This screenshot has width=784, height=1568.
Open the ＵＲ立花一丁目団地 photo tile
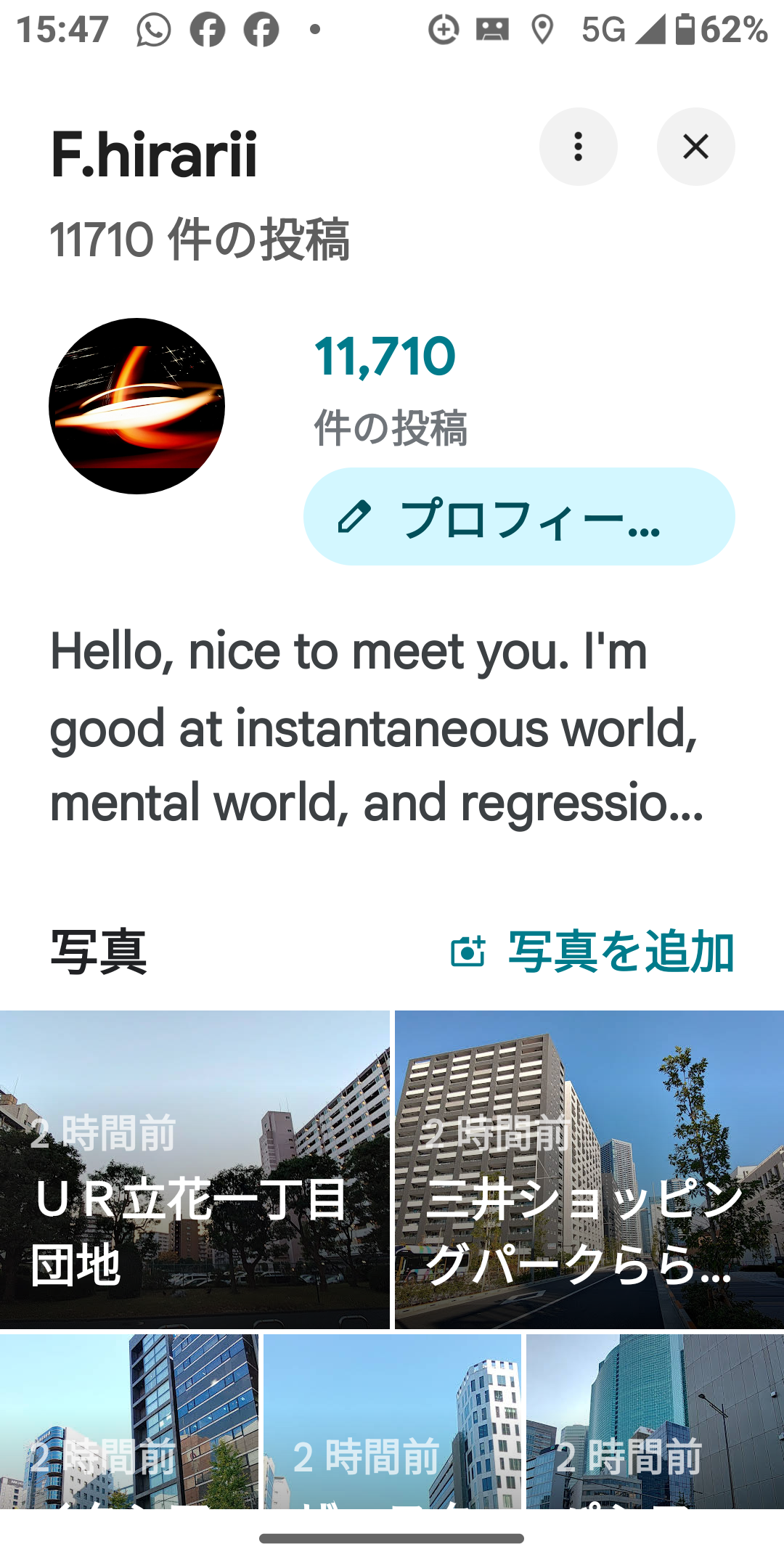[195, 1169]
